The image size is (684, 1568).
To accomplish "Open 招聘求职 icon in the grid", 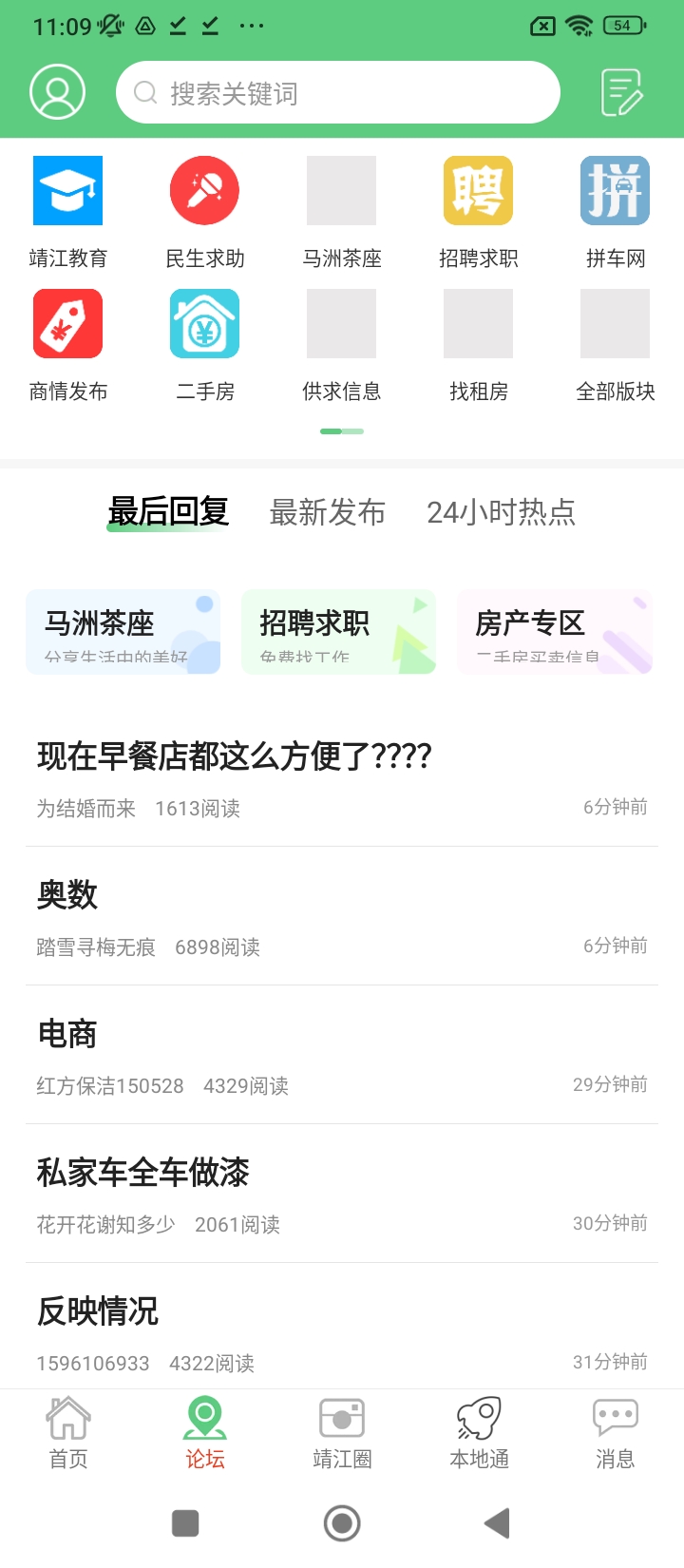I will tap(479, 213).
